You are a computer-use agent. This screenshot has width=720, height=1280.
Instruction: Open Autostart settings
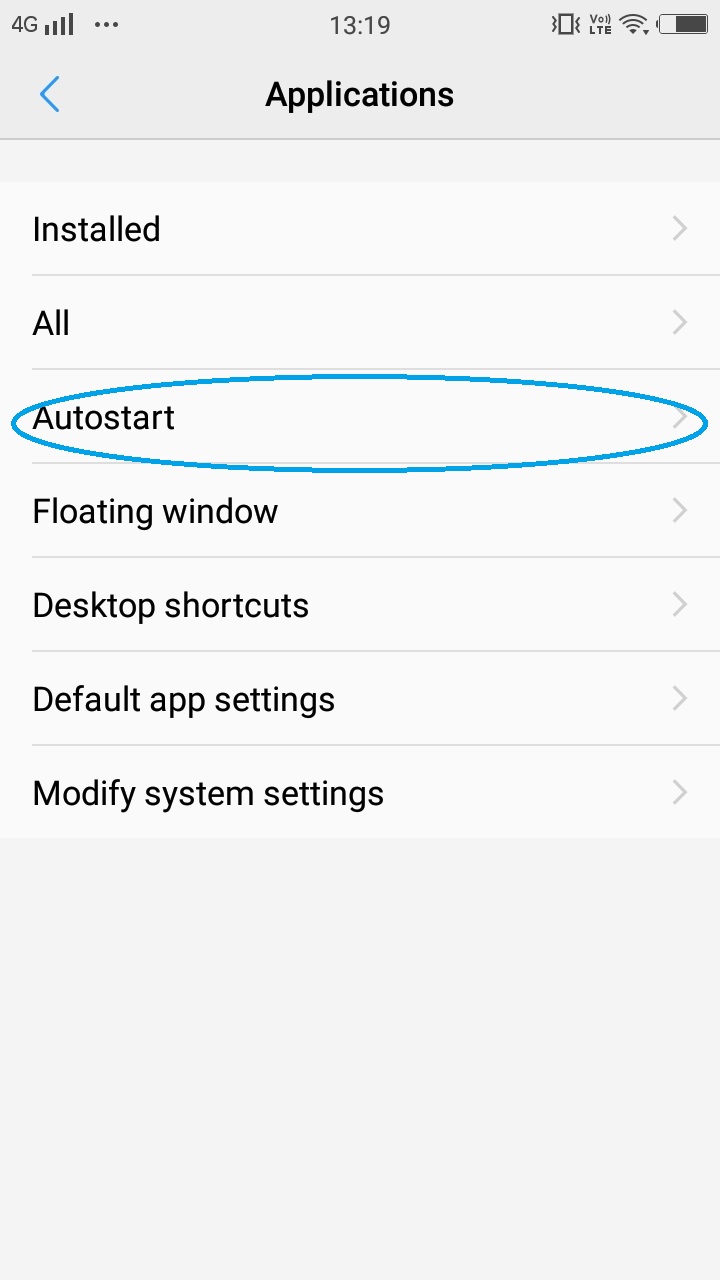[x=360, y=418]
